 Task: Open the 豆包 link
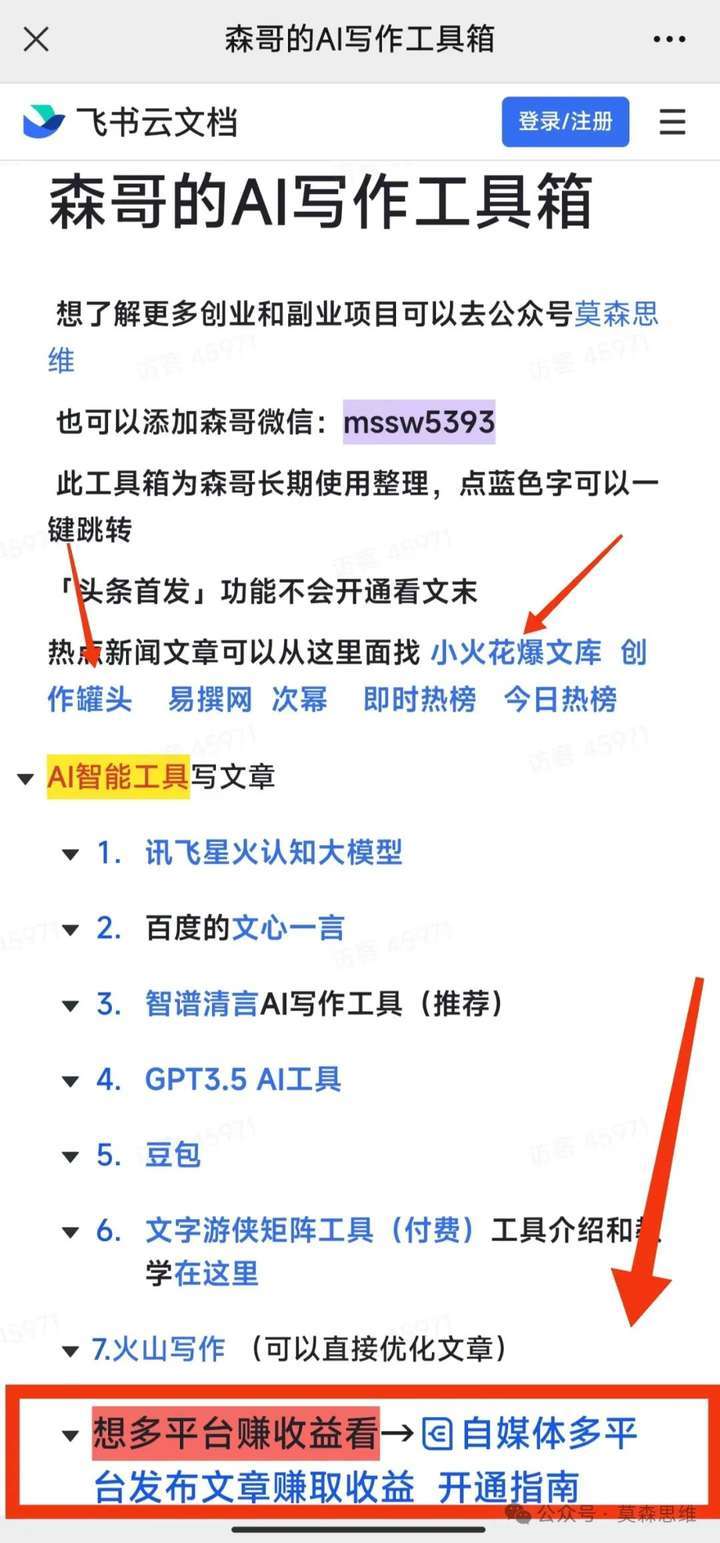point(173,1155)
